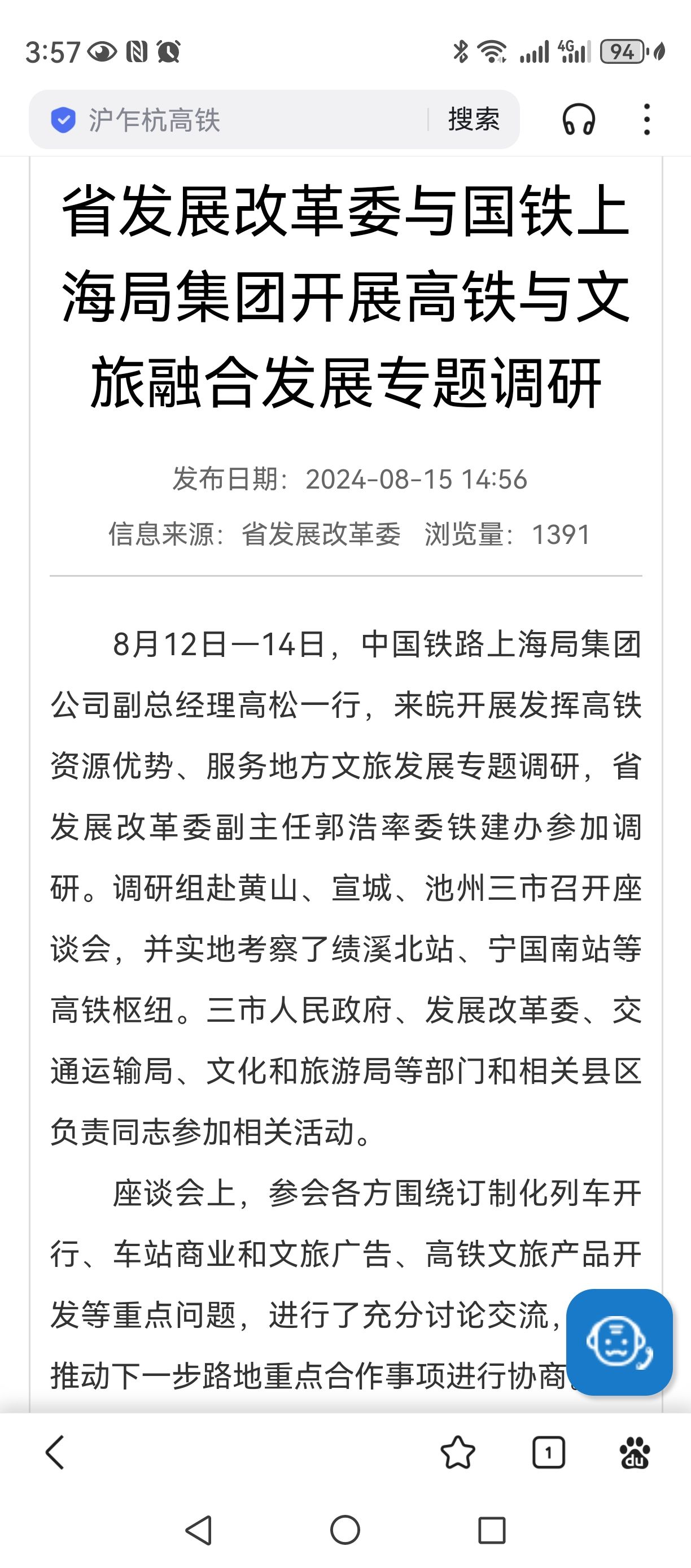The image size is (691, 1568).
Task: Tap the system home button
Action: (x=345, y=1530)
